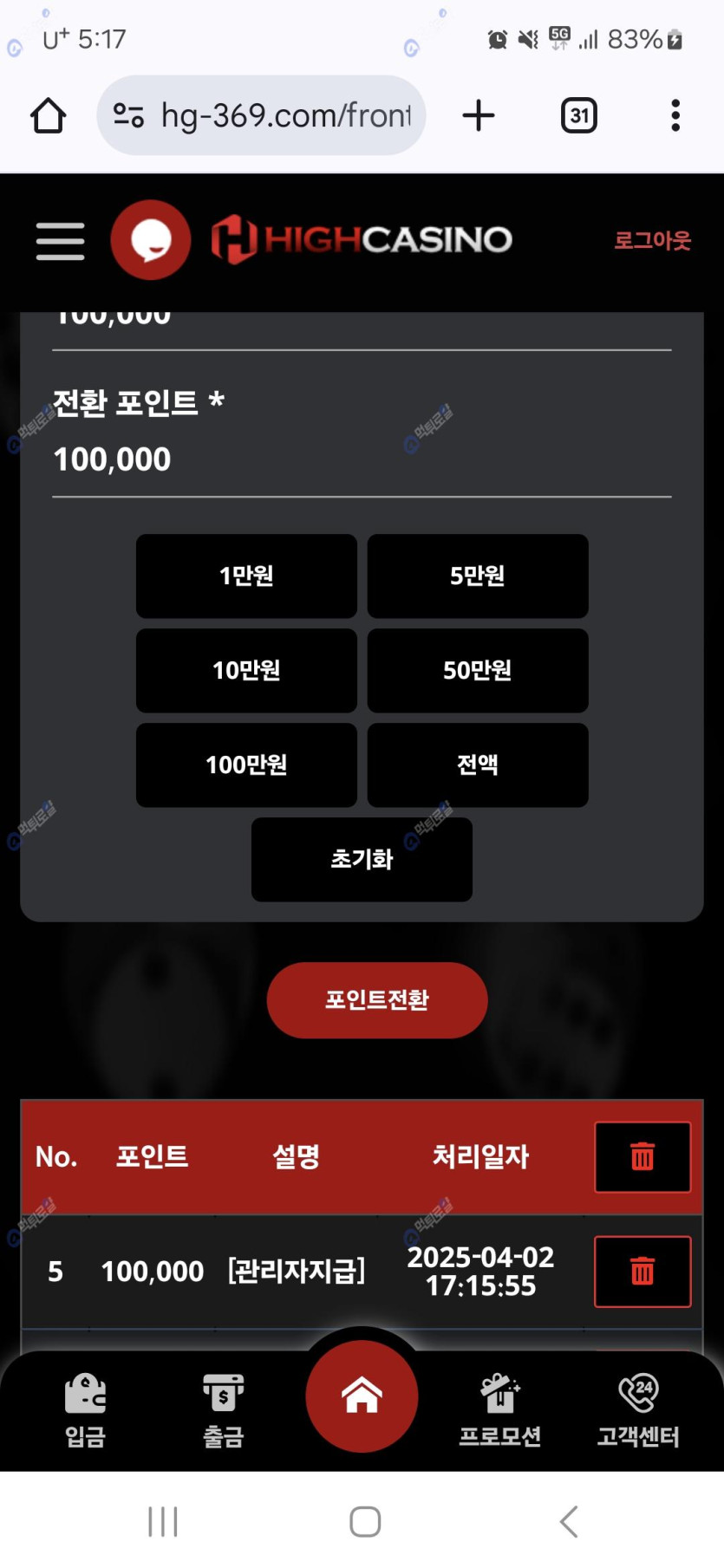This screenshot has height=1568, width=724.
Task: Delete the No. 5 관리자지급 row
Action: click(x=642, y=1271)
